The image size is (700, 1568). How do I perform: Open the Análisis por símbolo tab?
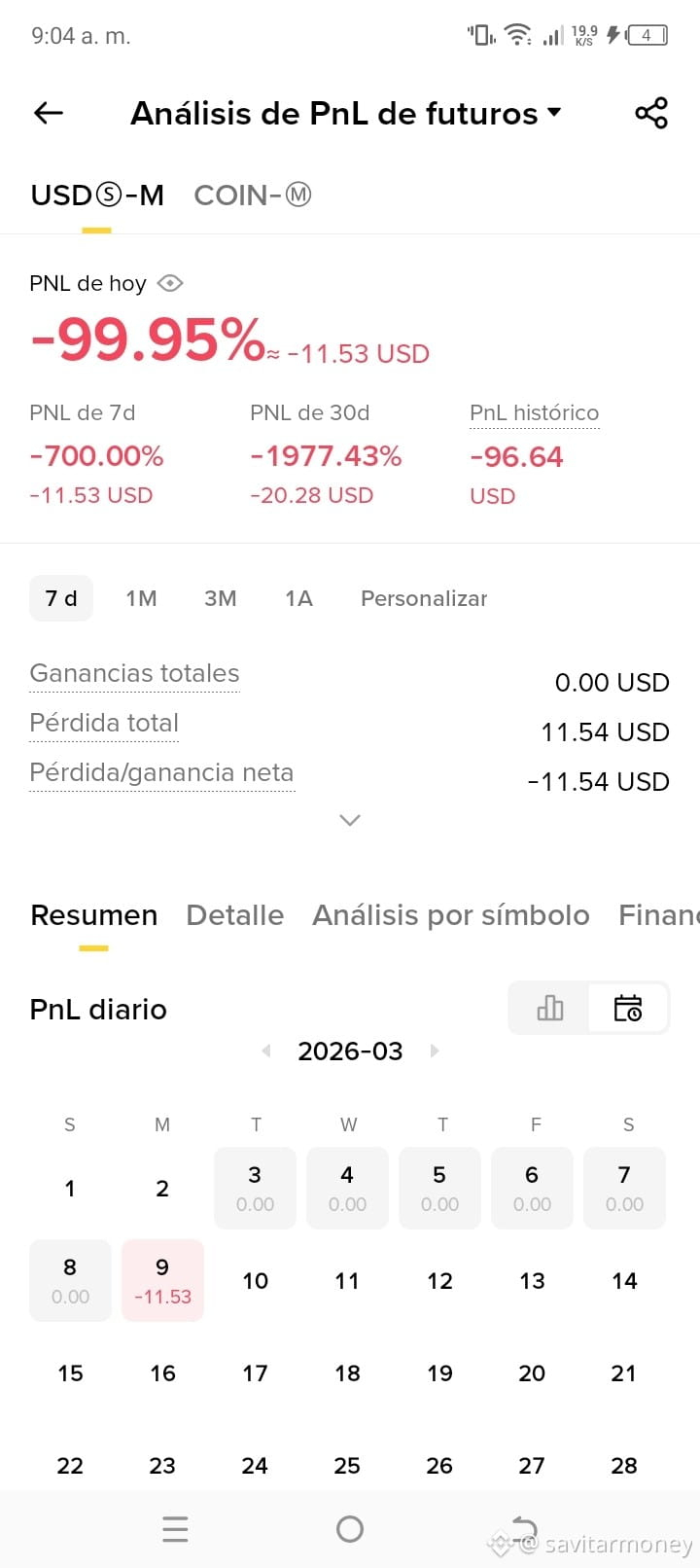click(x=451, y=915)
